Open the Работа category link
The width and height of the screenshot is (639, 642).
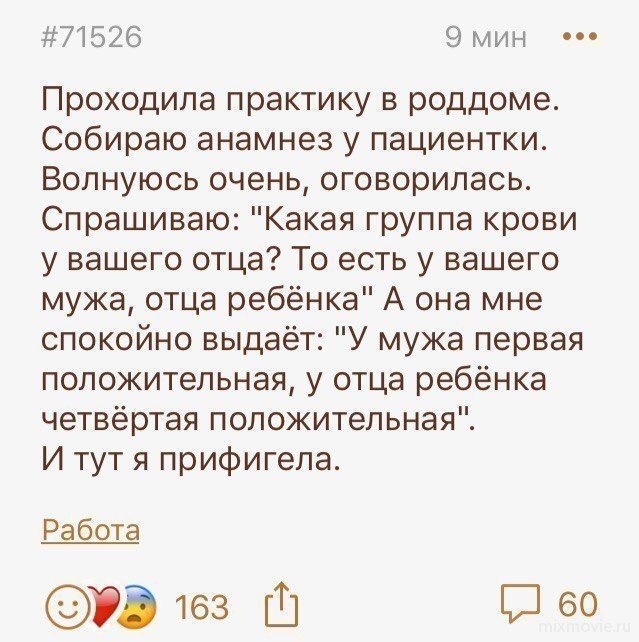[90, 529]
